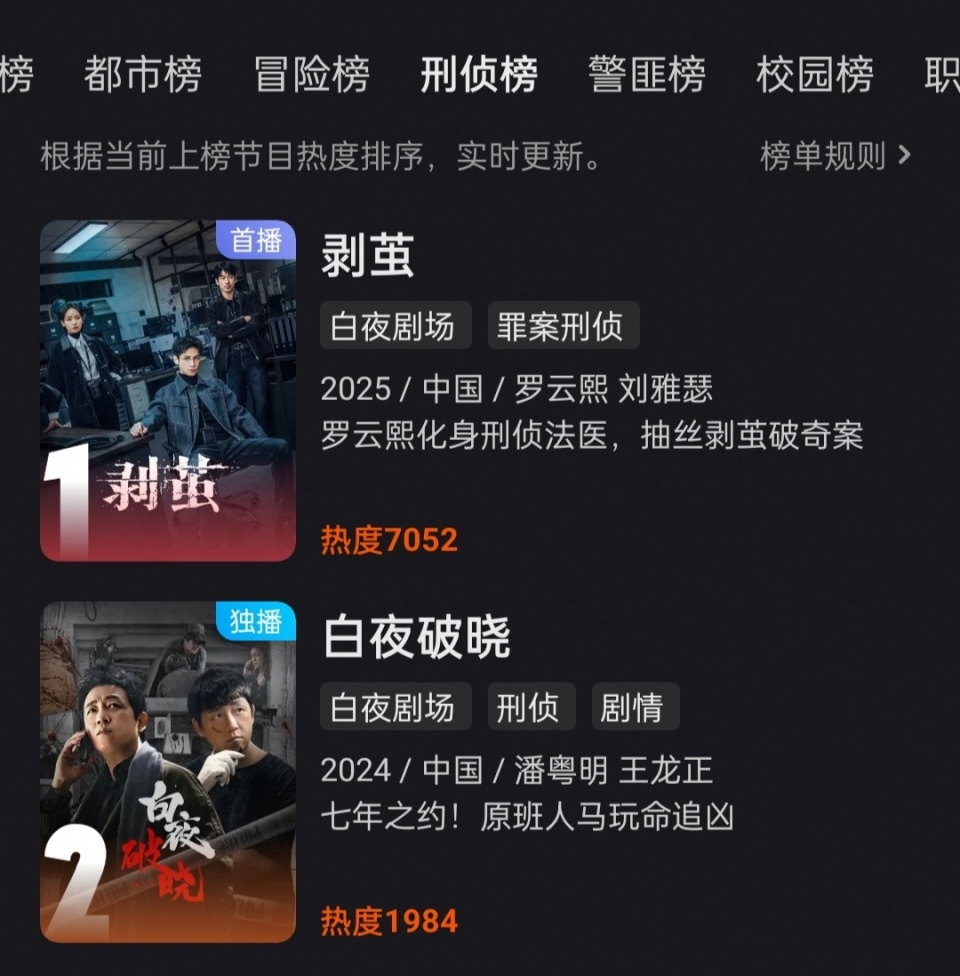The height and width of the screenshot is (976, 960).
Task: Click the 剧情 tag under 白夜破晓
Action: pos(635,707)
